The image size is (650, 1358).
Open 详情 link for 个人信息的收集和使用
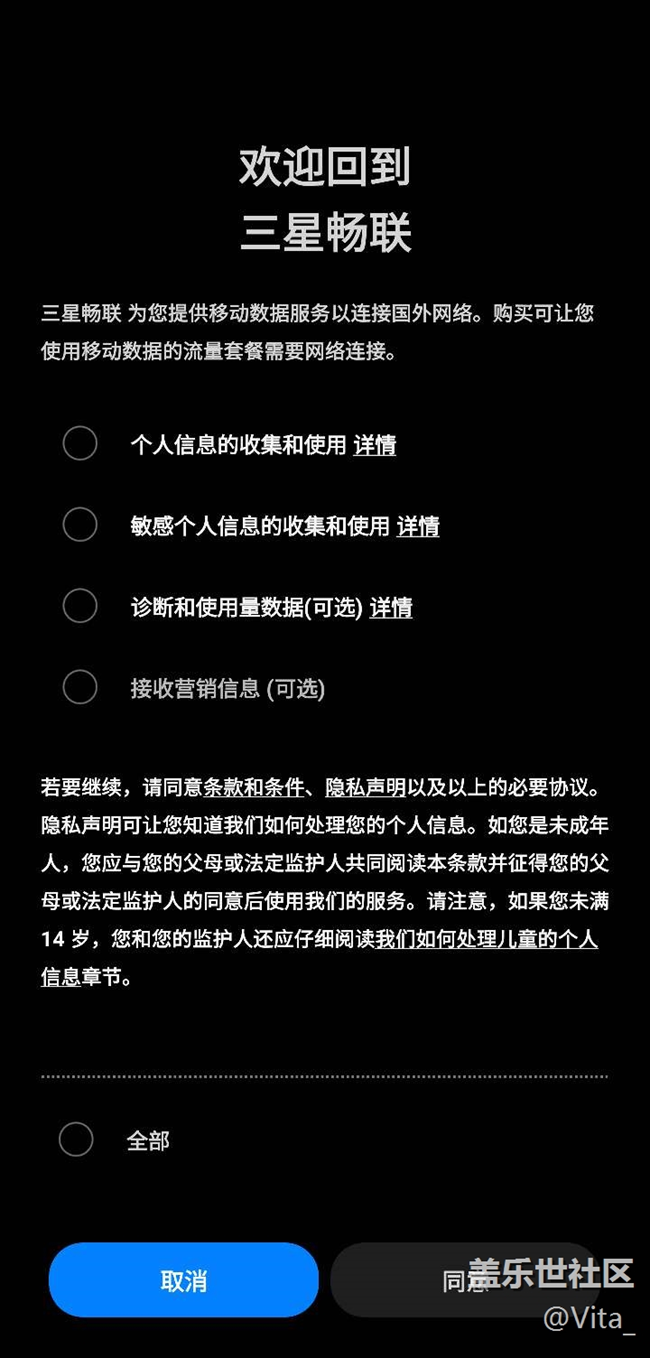[x=375, y=445]
